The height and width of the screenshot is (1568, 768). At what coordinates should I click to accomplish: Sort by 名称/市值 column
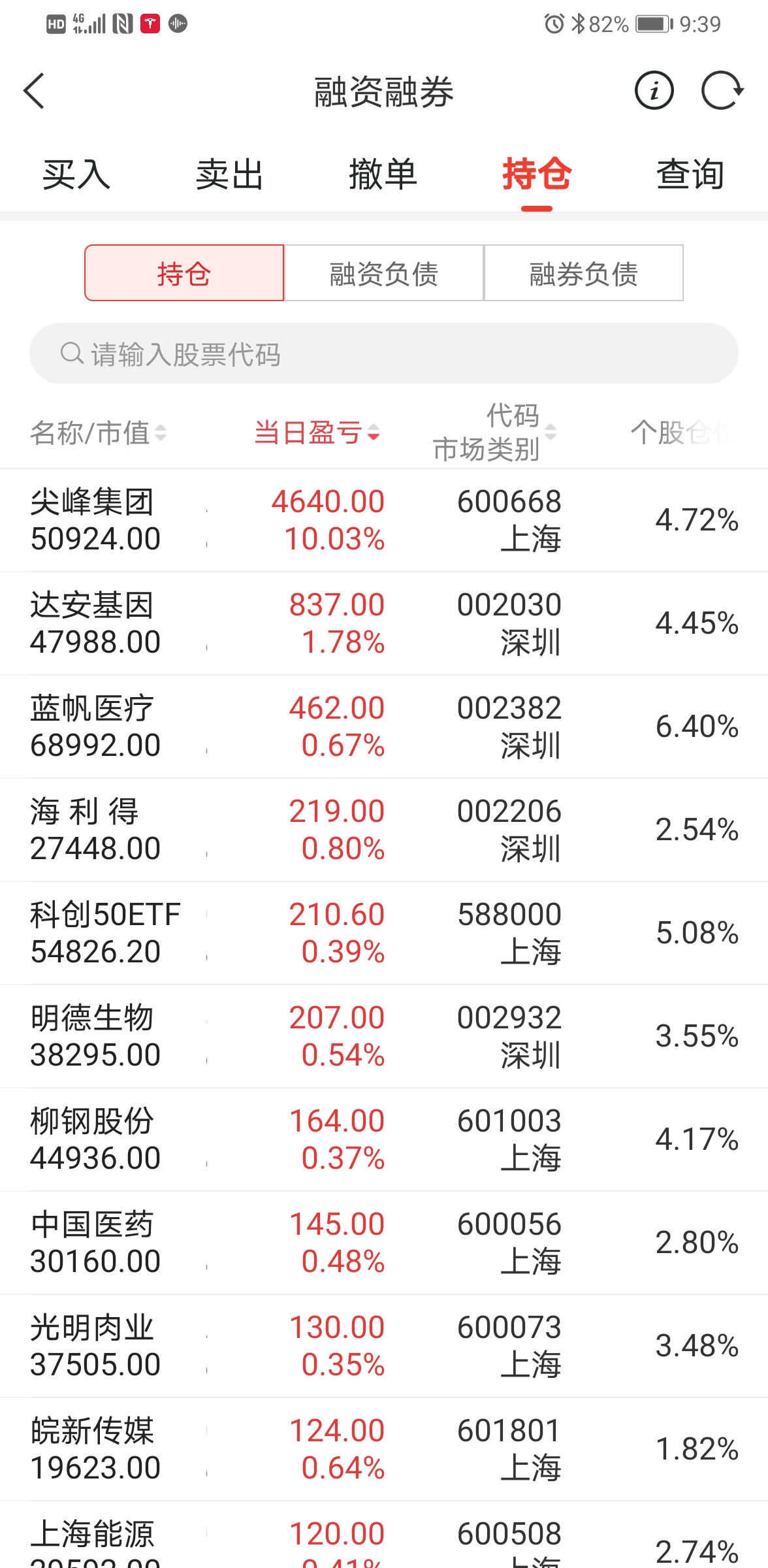98,433
